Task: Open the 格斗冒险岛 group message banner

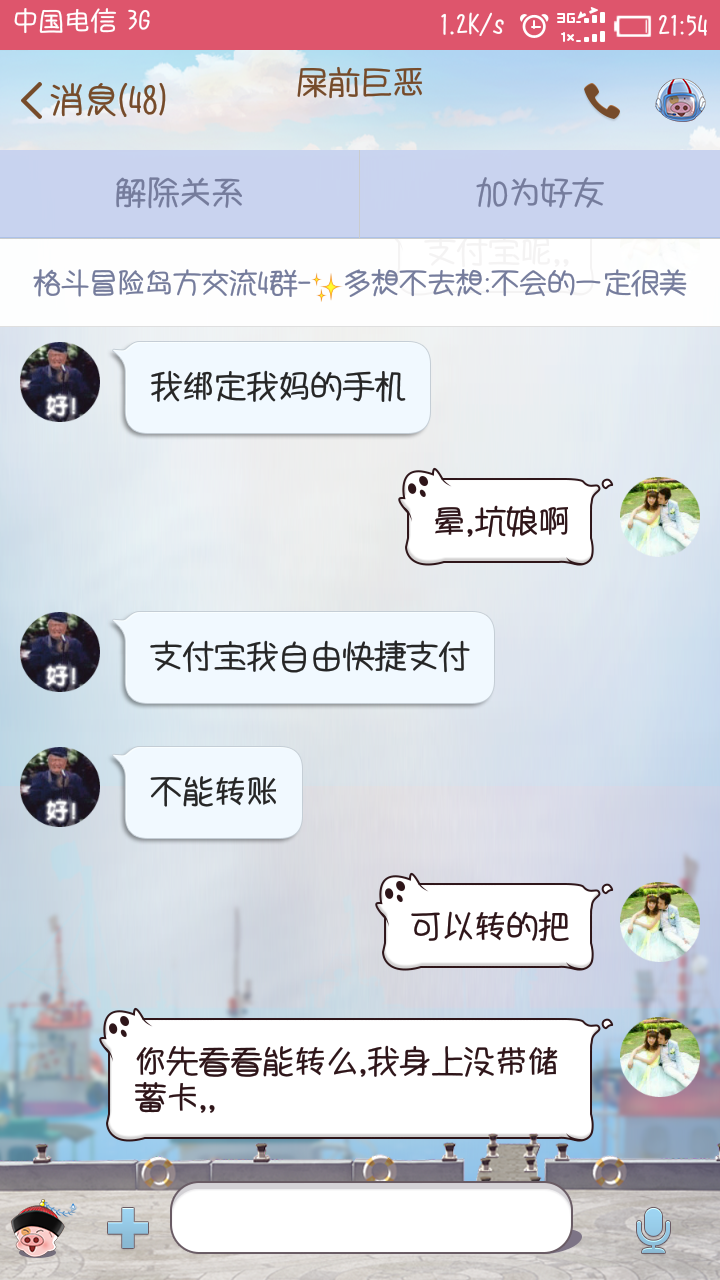Action: pyautogui.click(x=360, y=284)
